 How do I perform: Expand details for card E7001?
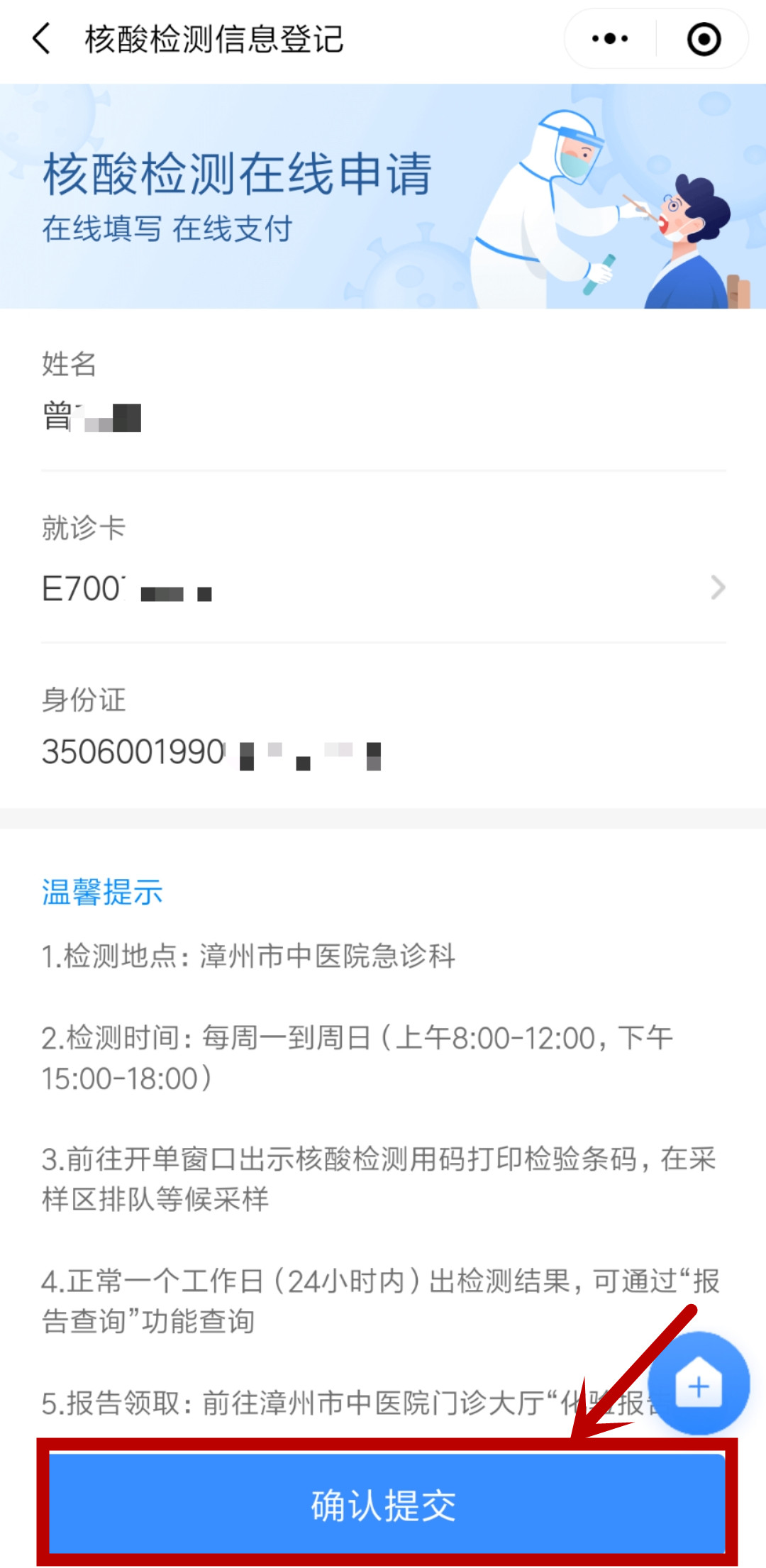tap(128, 589)
